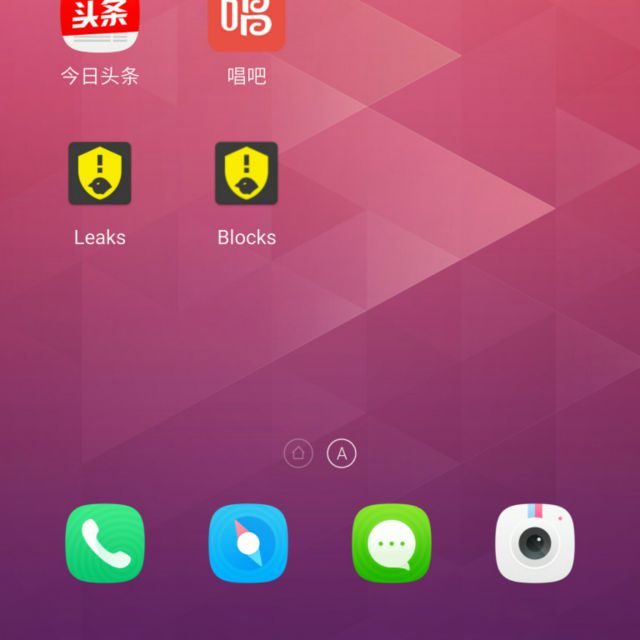Open the green Messages app
The image size is (640, 640).
(391, 543)
